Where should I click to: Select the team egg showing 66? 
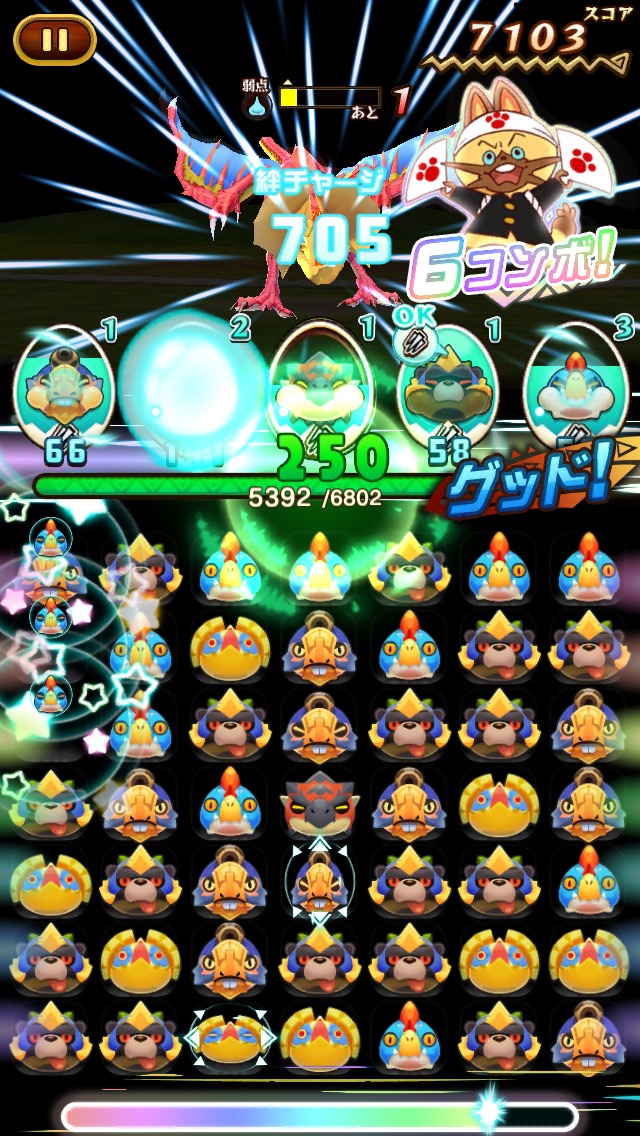click(x=64, y=392)
